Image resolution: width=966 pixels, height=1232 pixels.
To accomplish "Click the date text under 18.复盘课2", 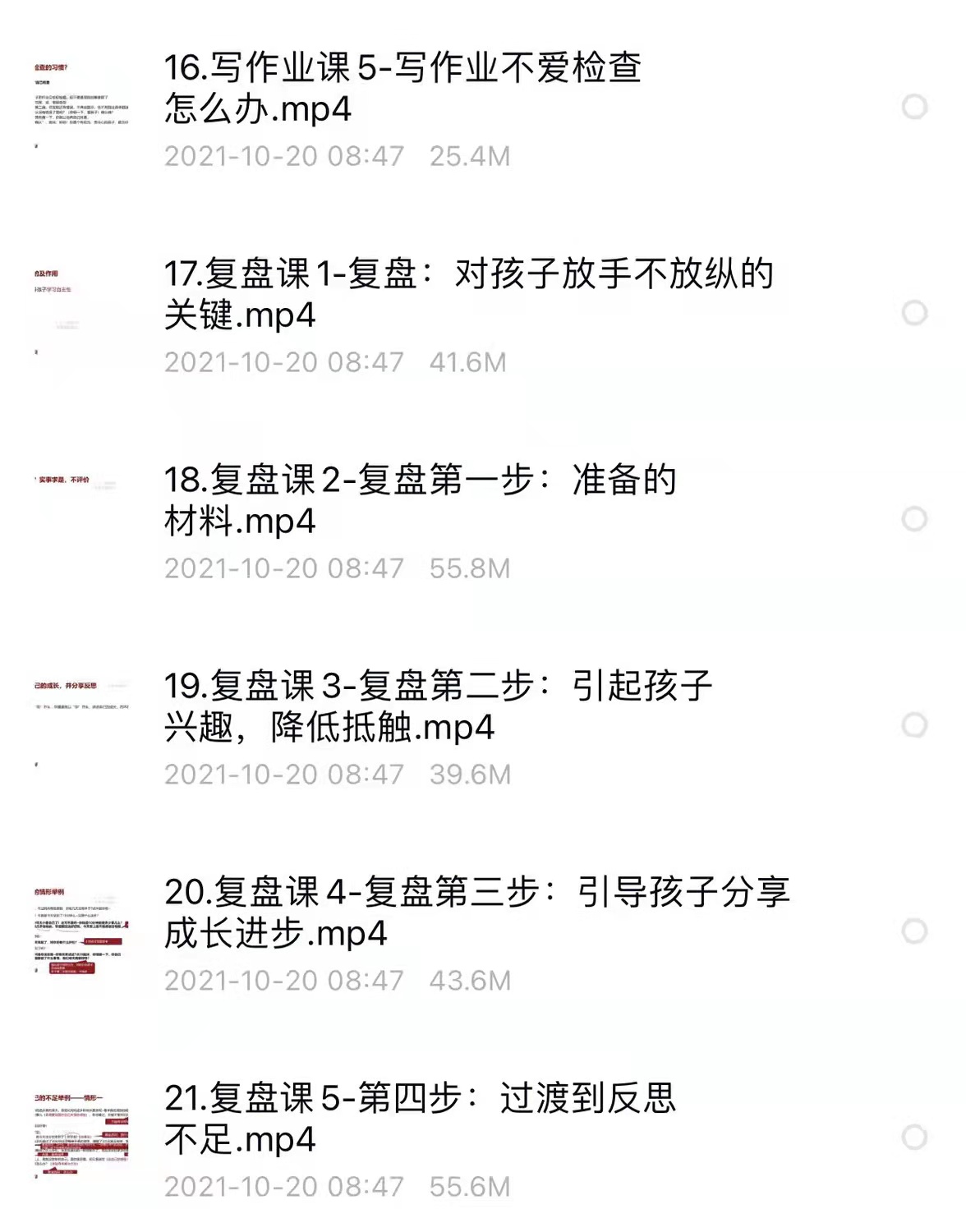I will coord(285,566).
